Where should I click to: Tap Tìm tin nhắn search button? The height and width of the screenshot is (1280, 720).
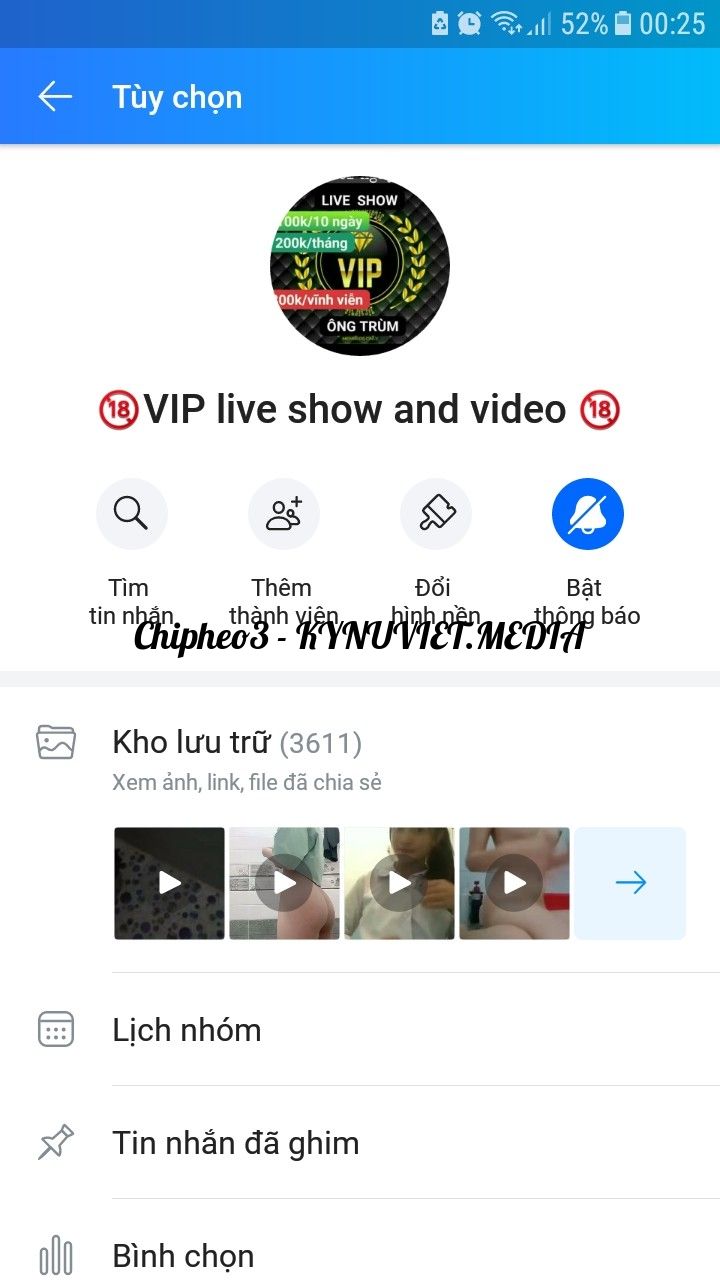coord(131,514)
